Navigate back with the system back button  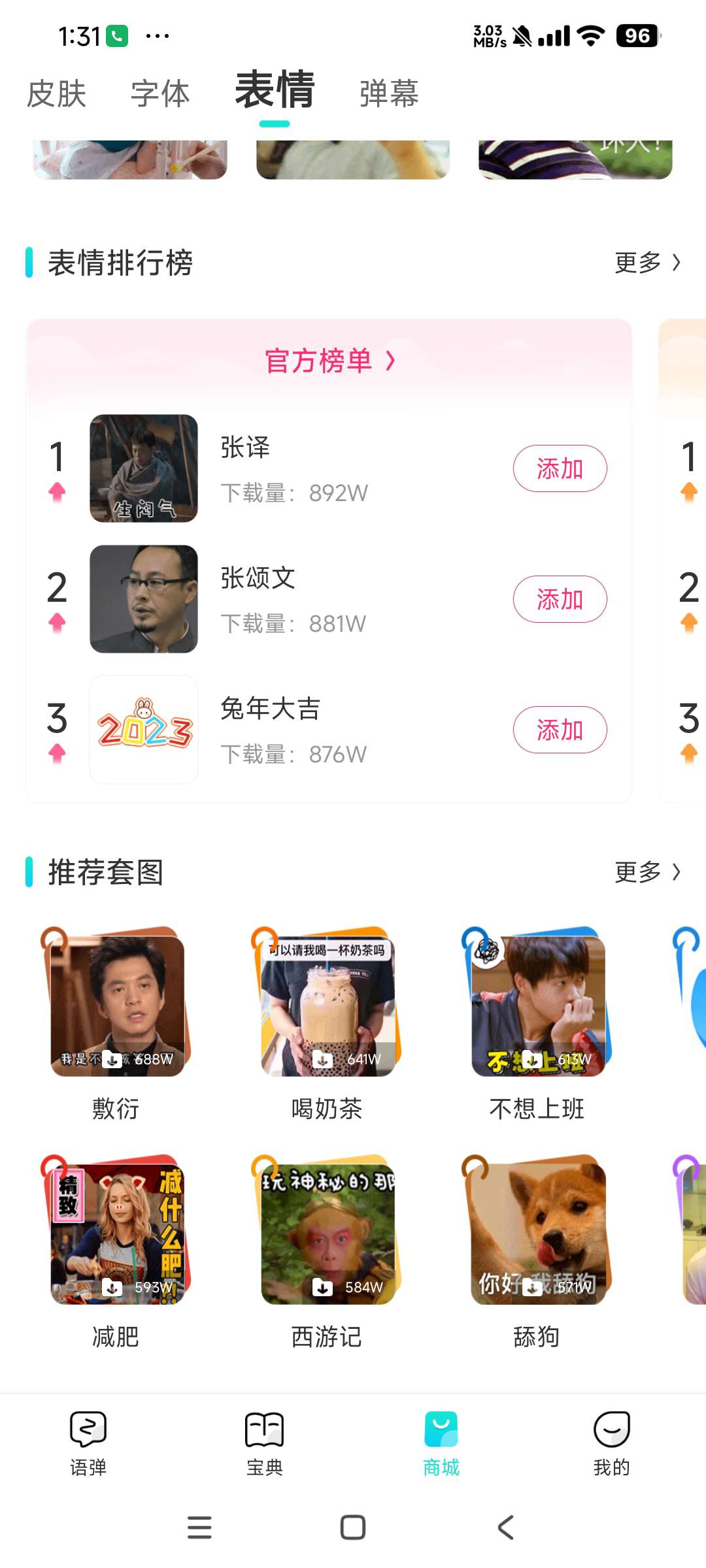click(x=506, y=1527)
